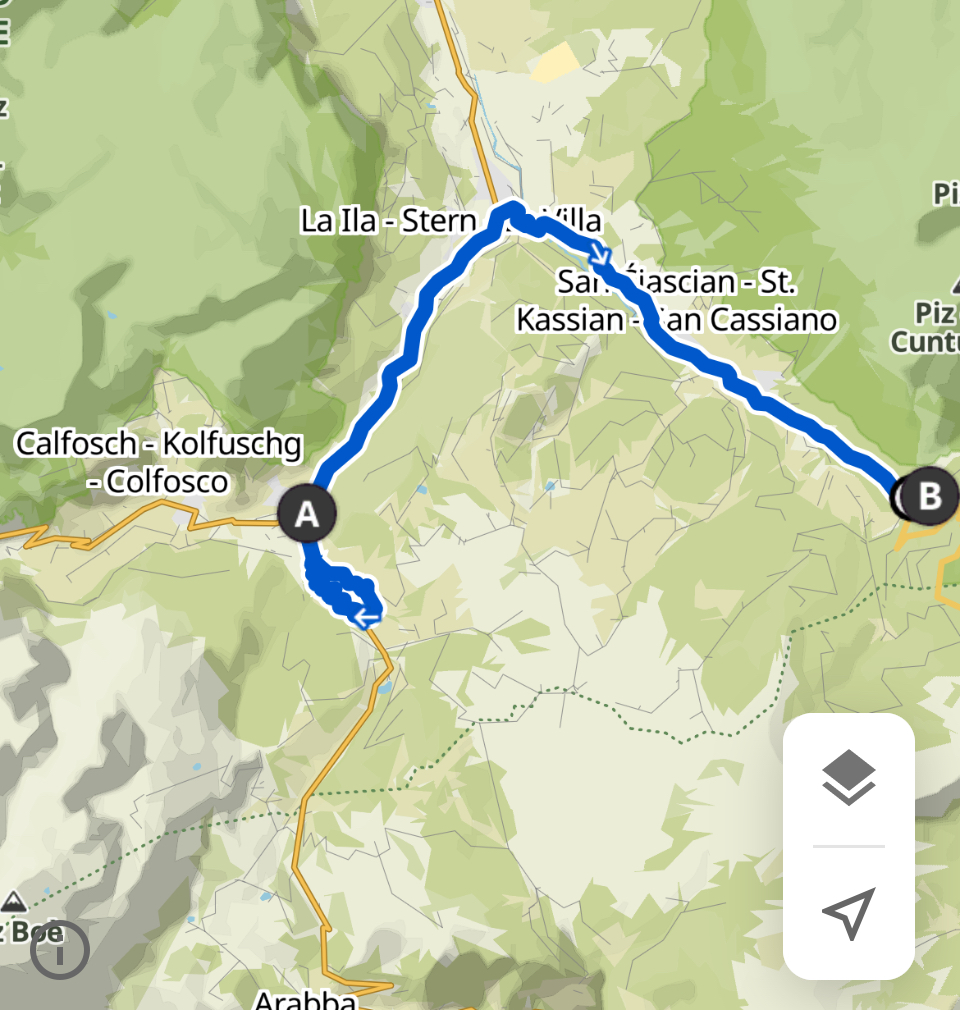
Task: Center map on my current location
Action: pyautogui.click(x=848, y=912)
